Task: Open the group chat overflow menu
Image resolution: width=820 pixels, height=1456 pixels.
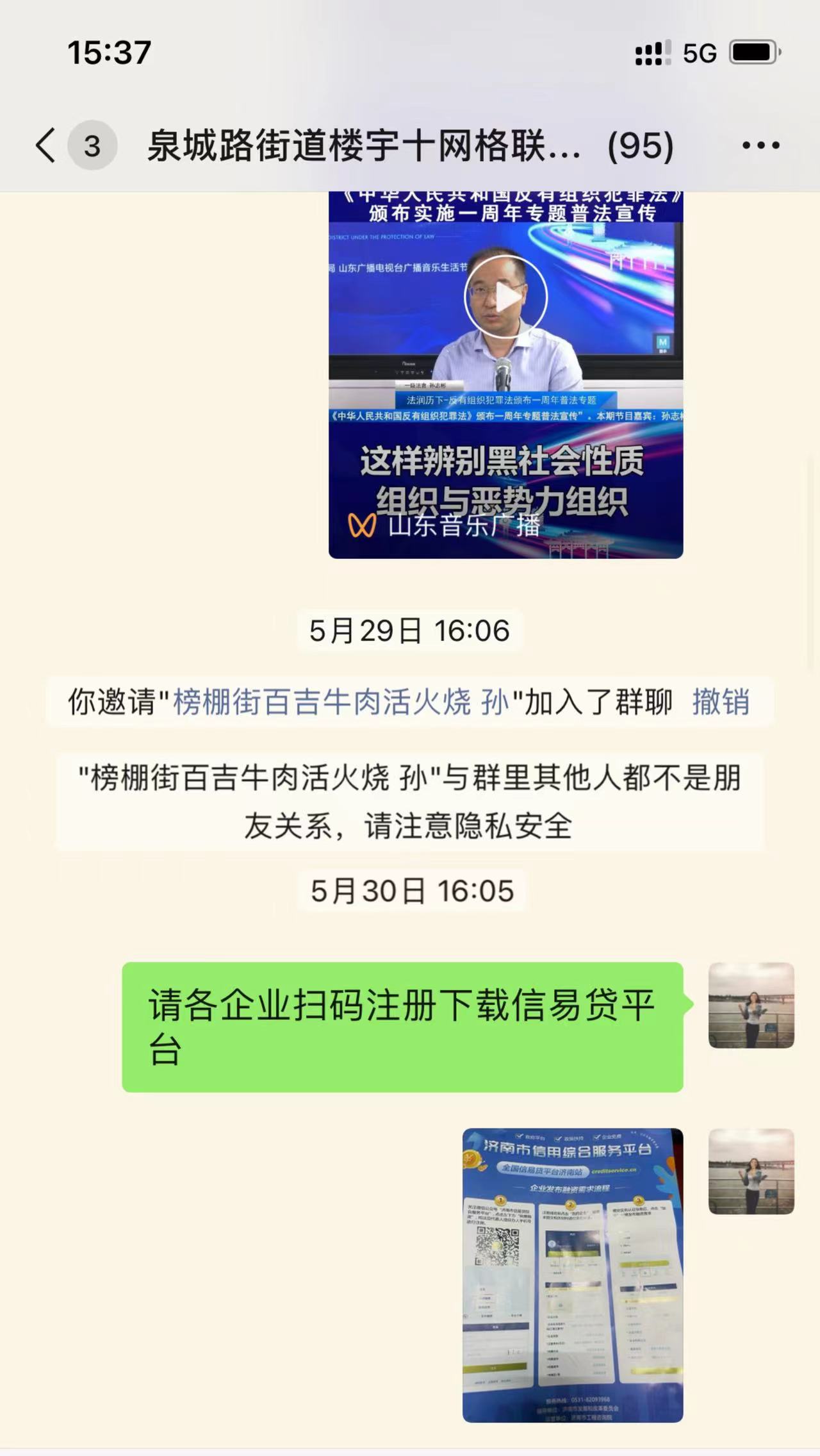Action: pyautogui.click(x=760, y=145)
